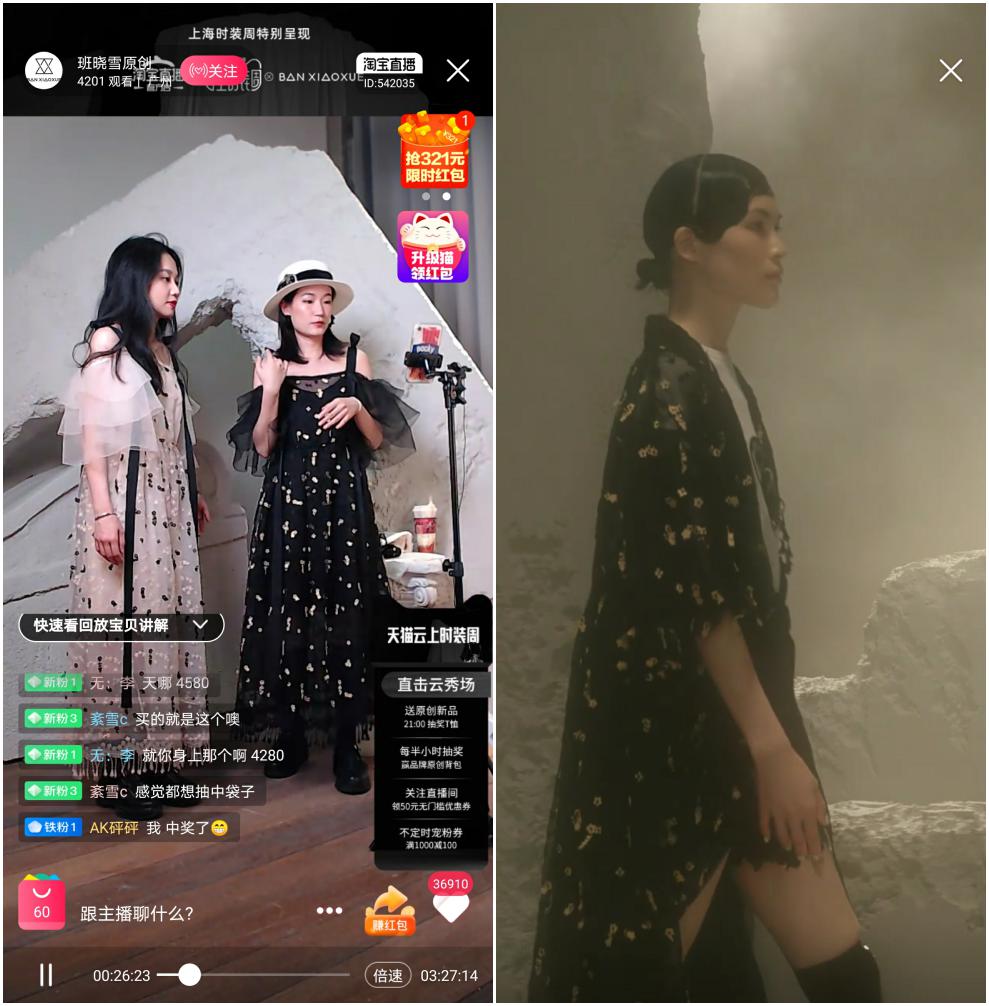Like the live stream with the heart
989x1006 pixels.
[451, 906]
